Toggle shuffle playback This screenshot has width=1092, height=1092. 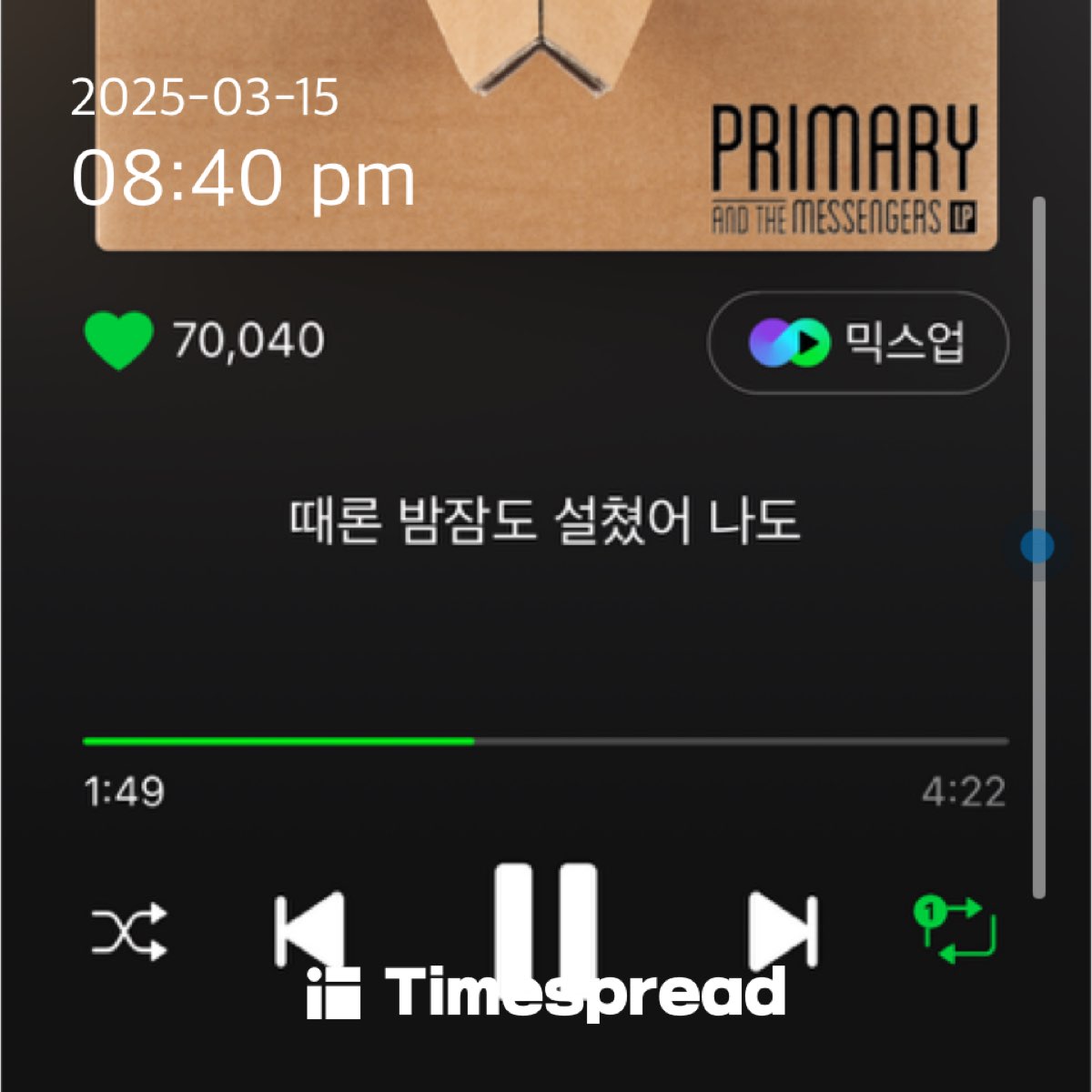coord(129,931)
